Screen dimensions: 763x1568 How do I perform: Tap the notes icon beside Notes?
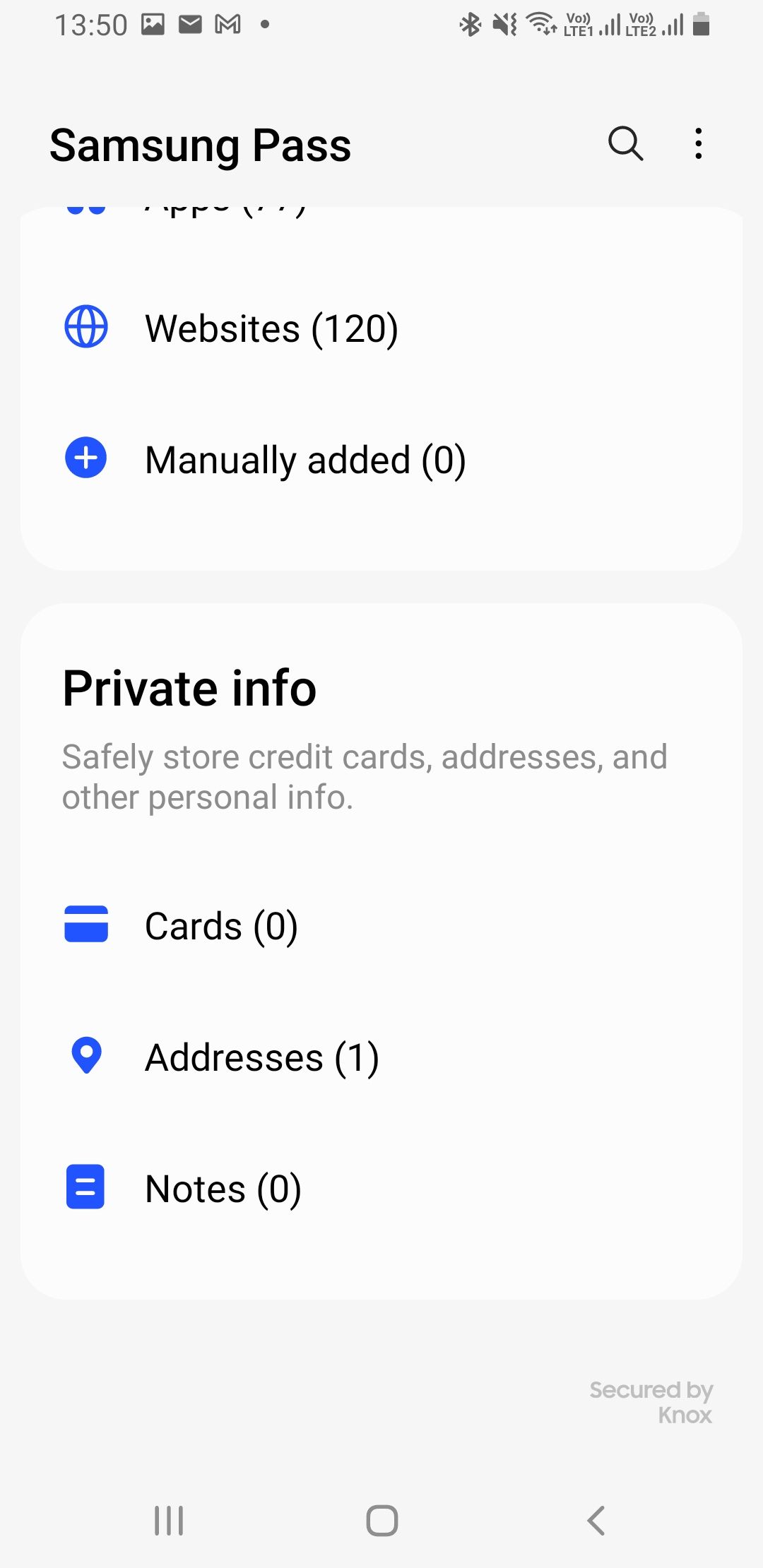click(85, 1187)
